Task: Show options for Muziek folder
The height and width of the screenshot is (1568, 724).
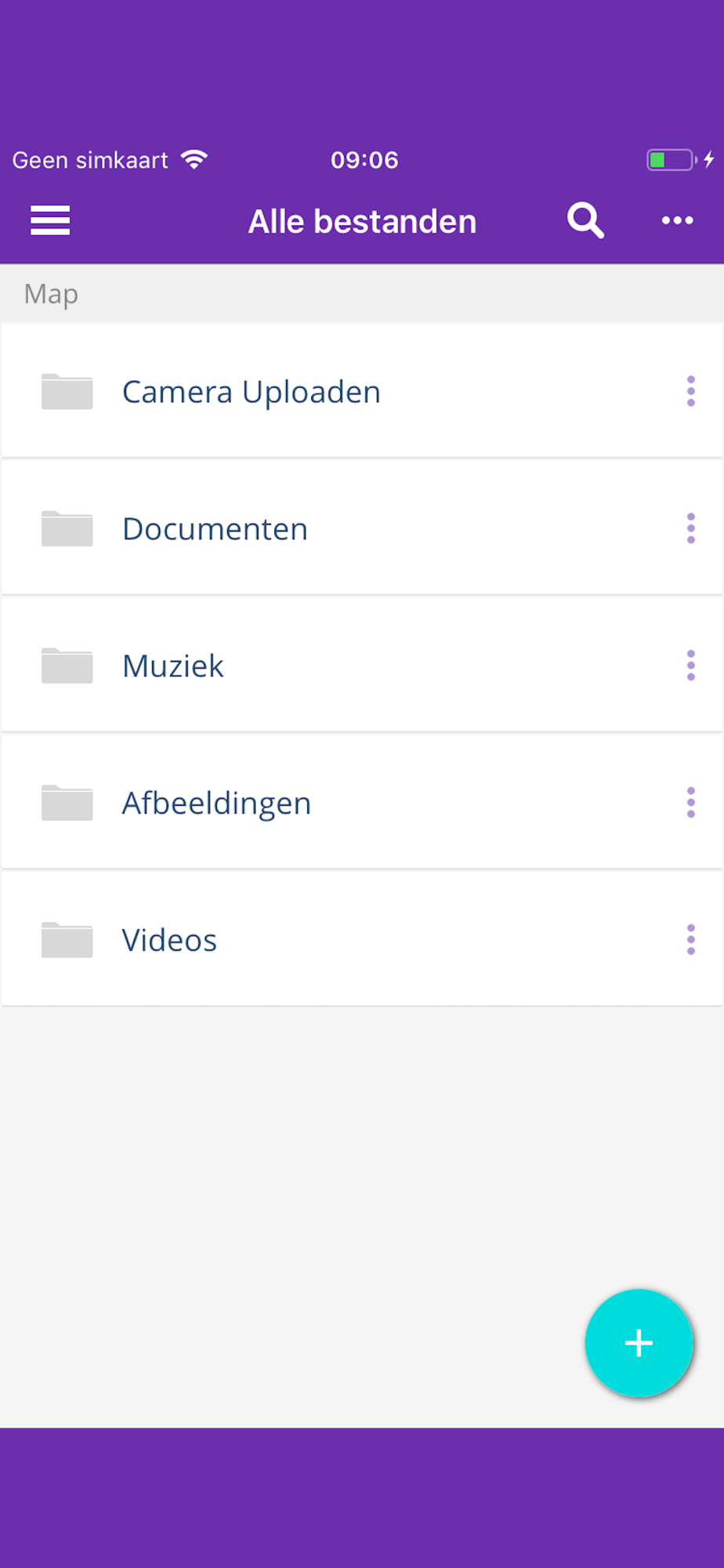Action: (x=690, y=666)
